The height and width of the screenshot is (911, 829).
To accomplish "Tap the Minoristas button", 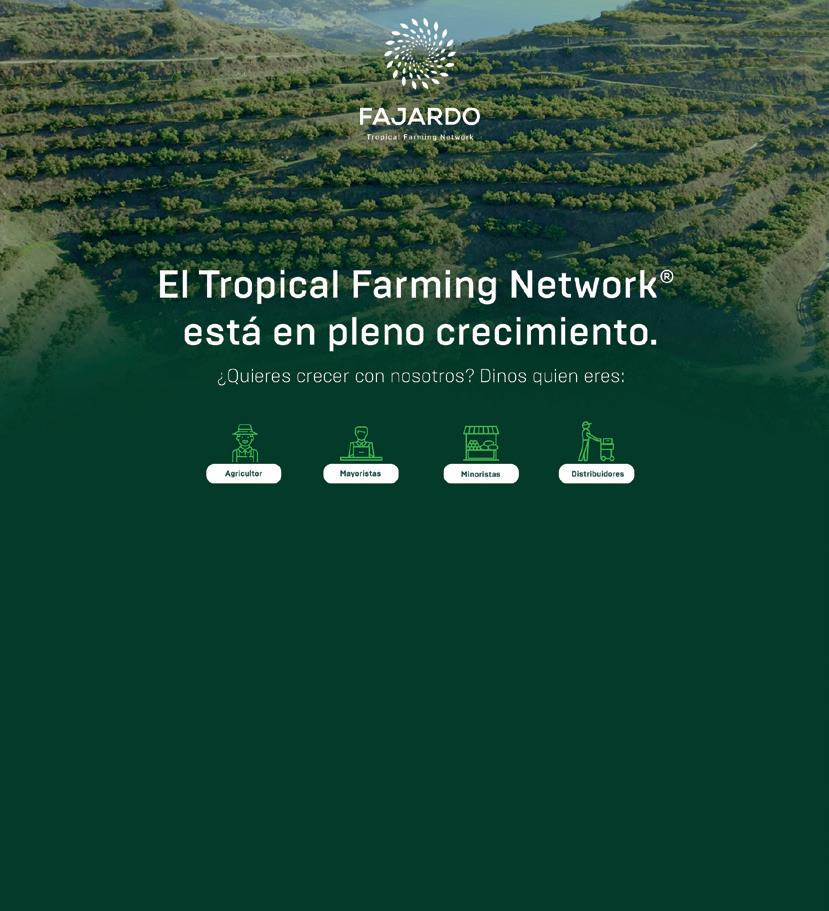I will [x=481, y=474].
